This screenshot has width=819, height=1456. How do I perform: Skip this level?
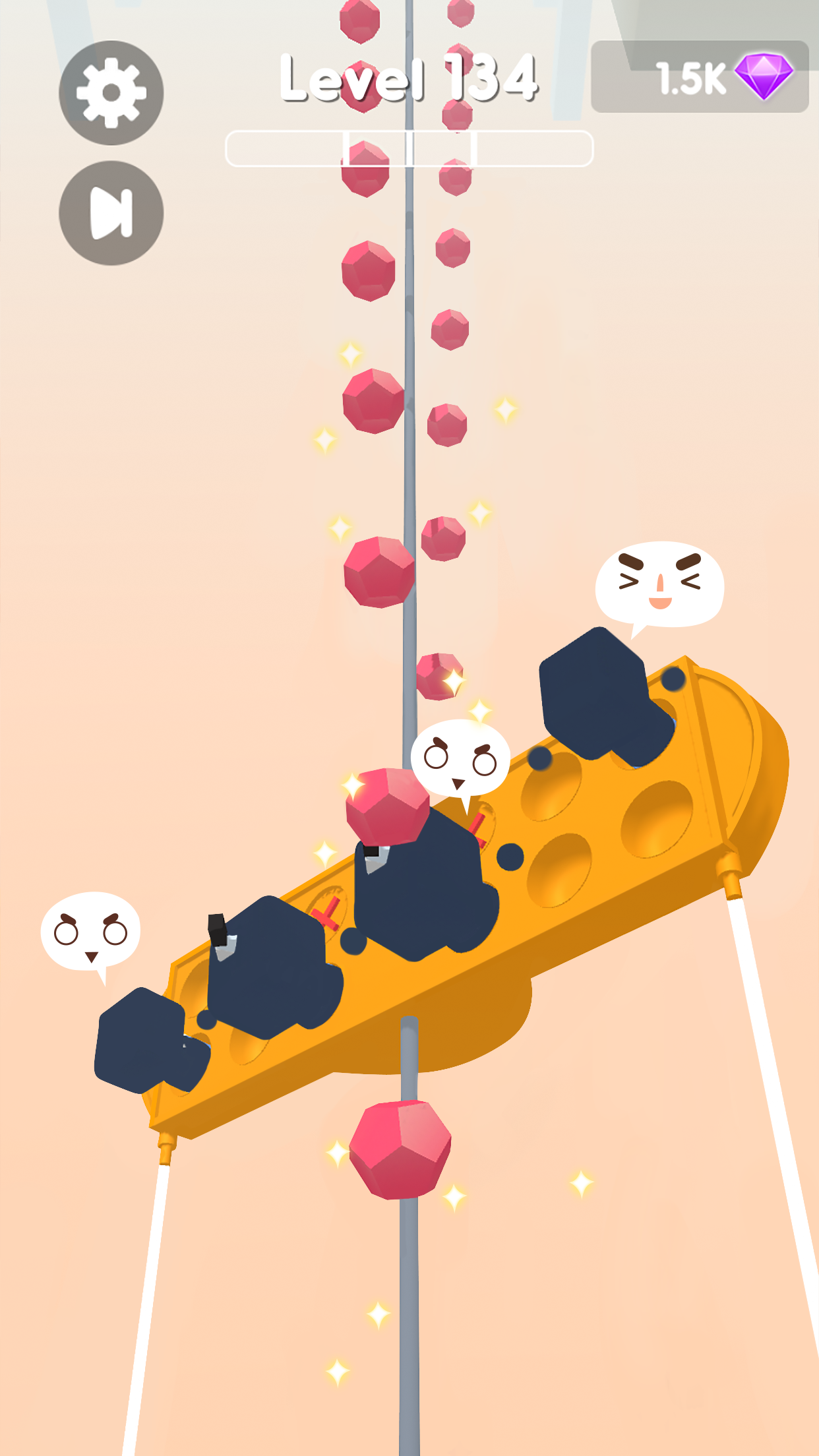111,213
